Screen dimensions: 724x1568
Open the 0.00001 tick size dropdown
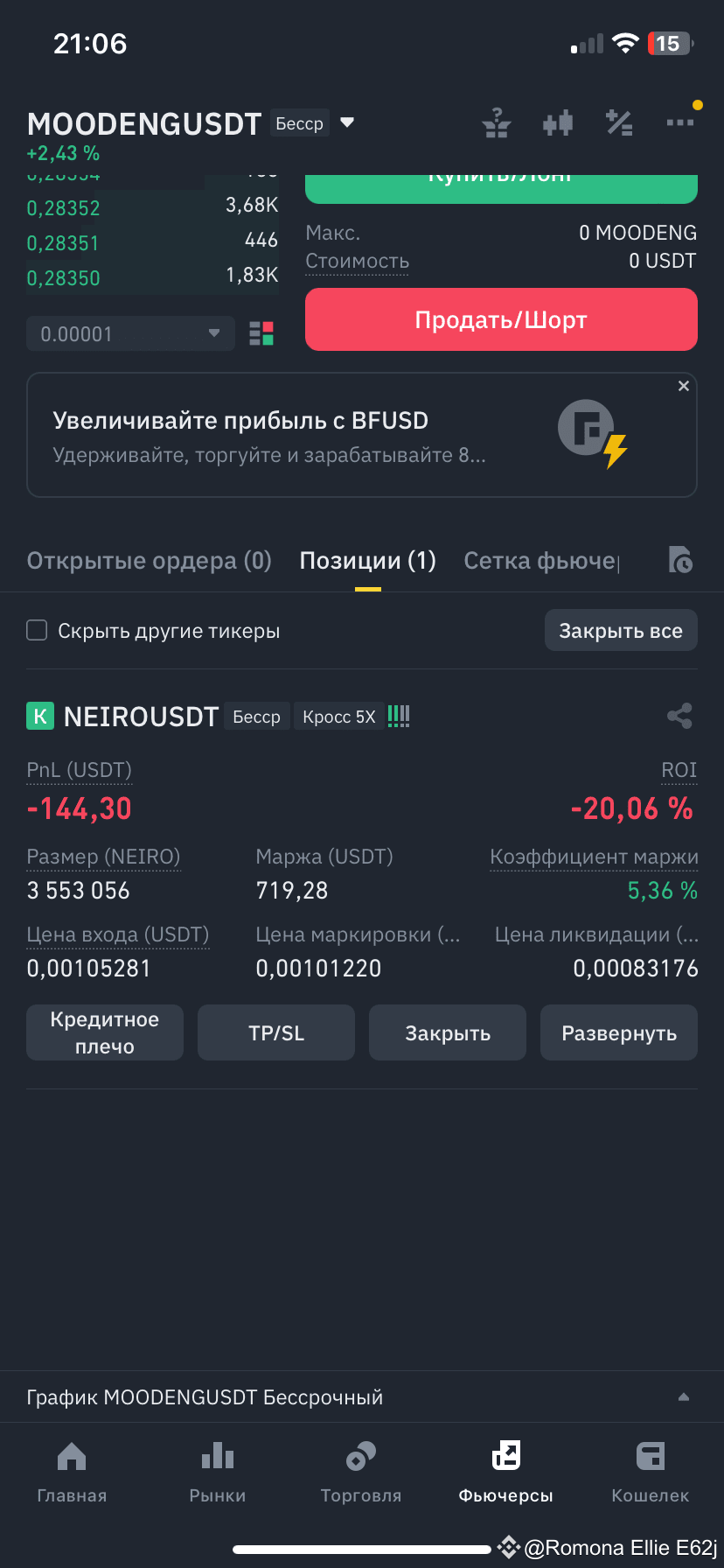[129, 333]
